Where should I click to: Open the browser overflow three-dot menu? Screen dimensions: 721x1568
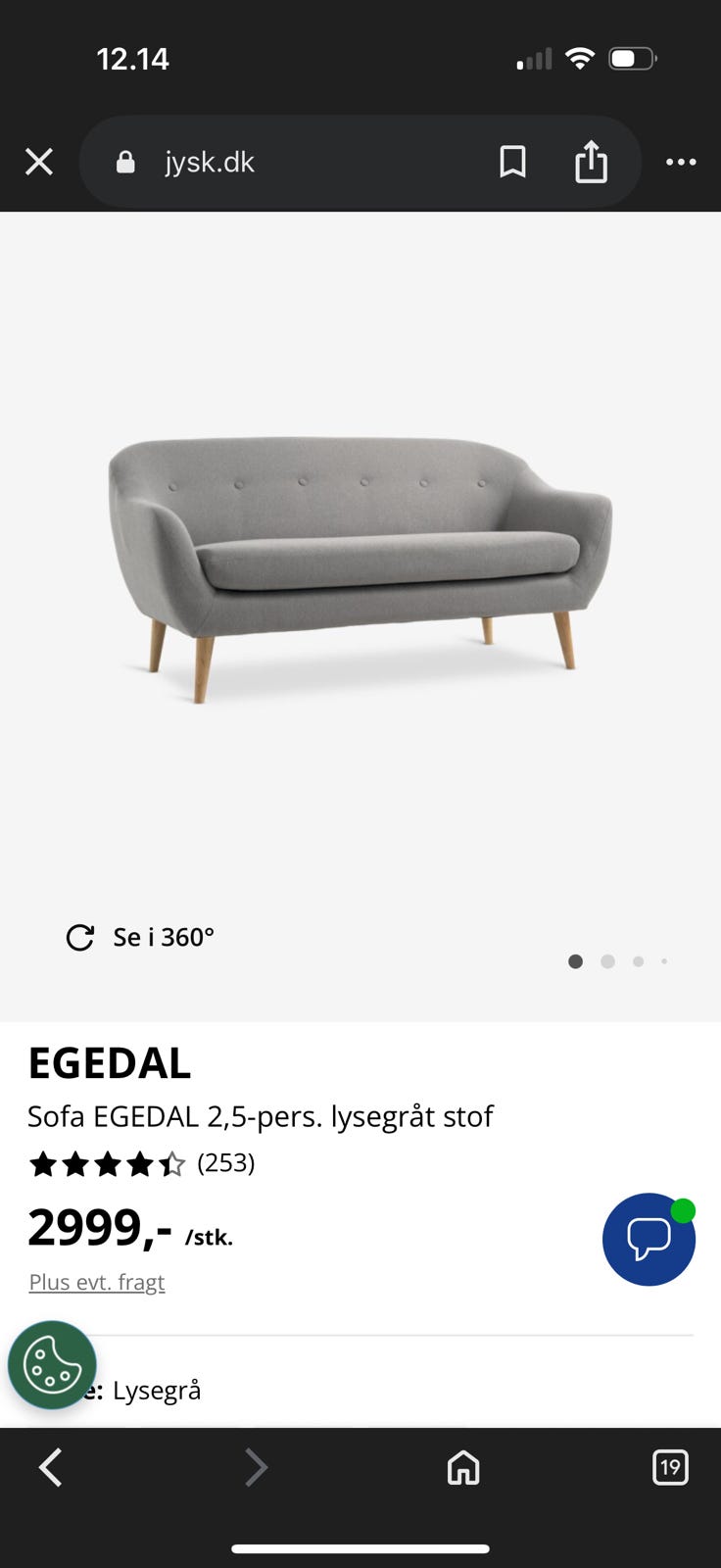[x=681, y=162]
